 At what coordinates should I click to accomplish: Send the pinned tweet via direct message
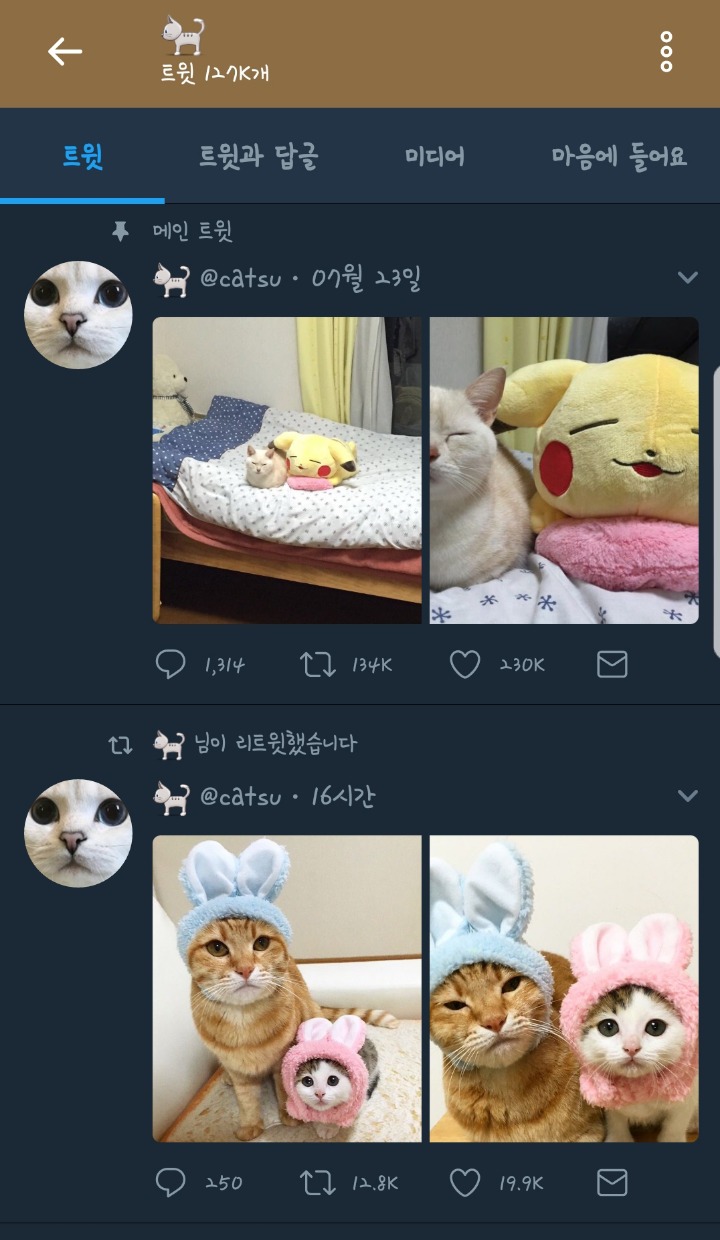pos(612,665)
